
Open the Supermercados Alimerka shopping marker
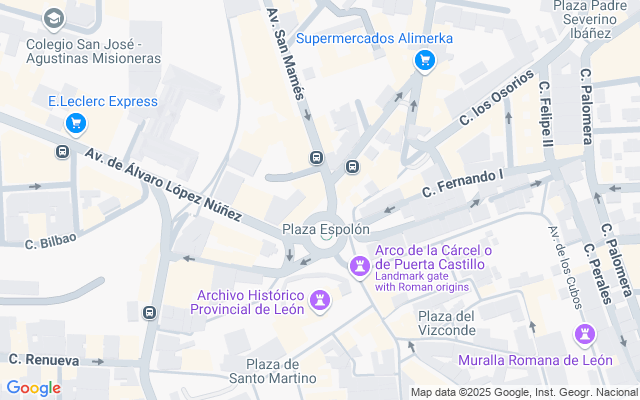click(426, 61)
